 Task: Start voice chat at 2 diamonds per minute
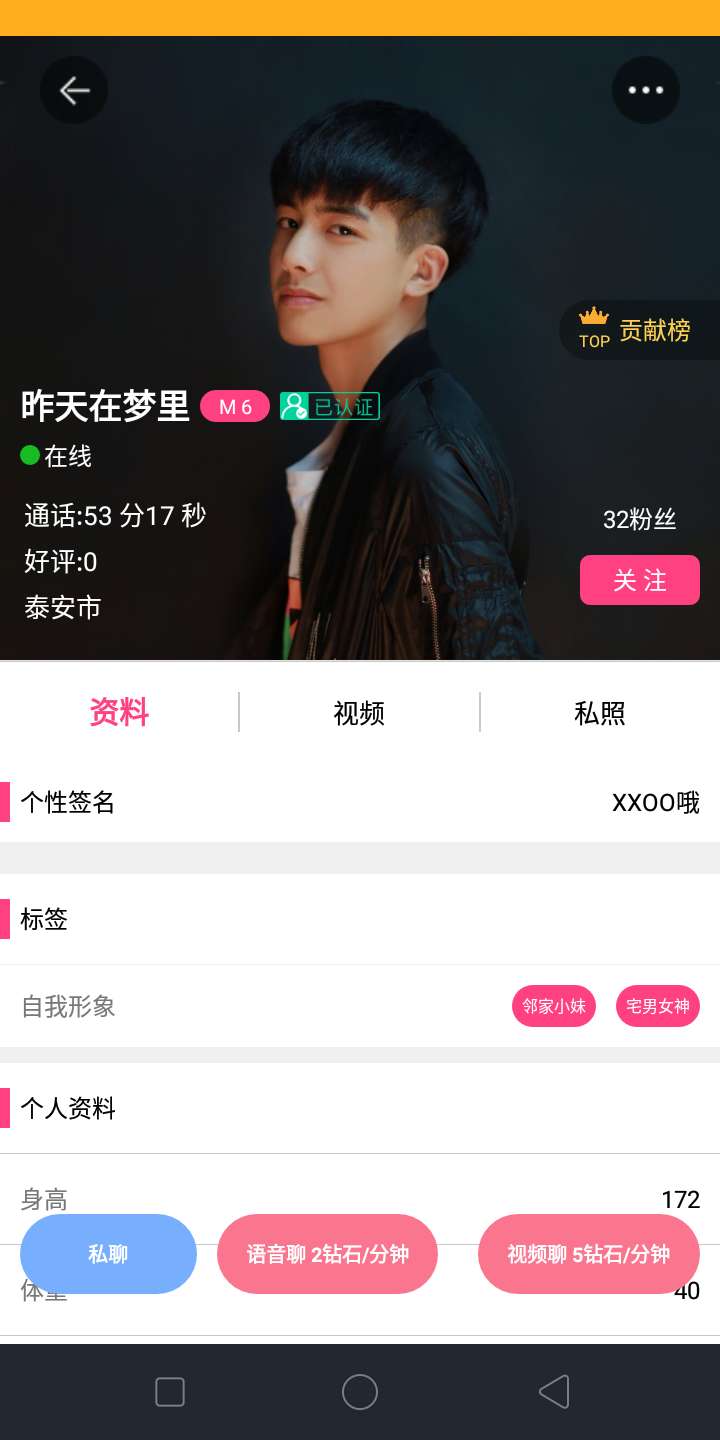tap(328, 1254)
